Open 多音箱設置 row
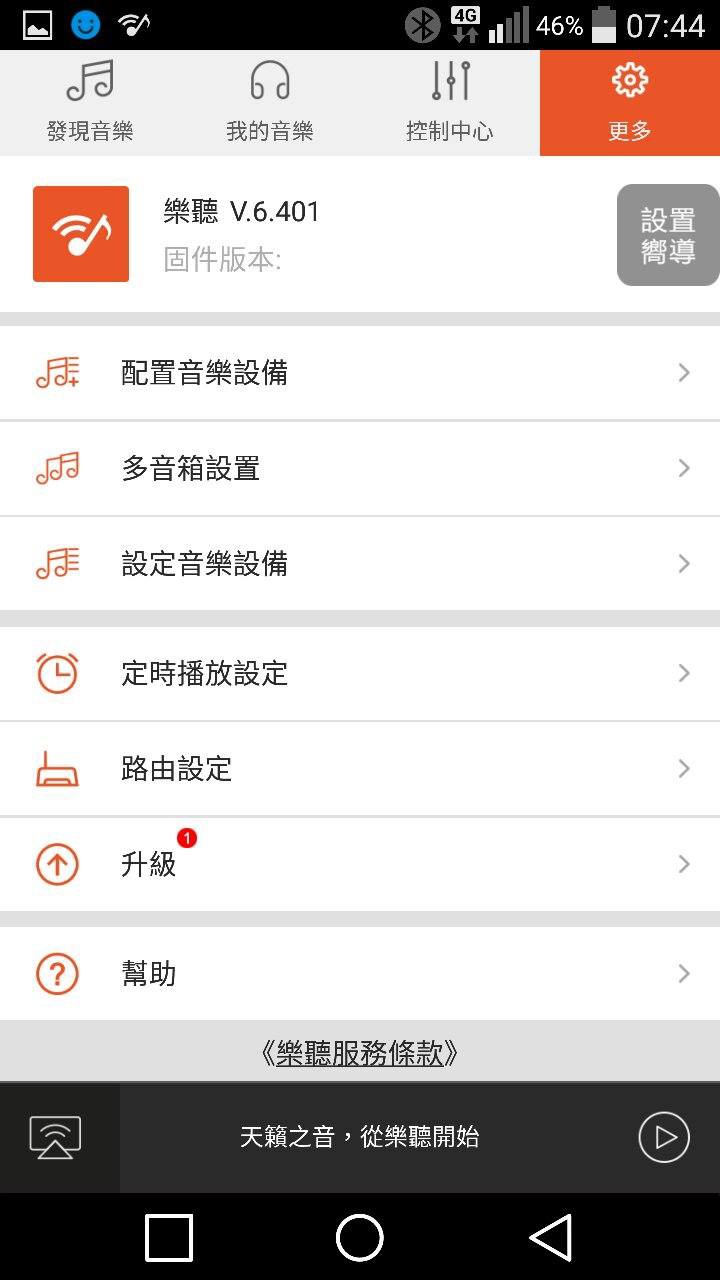The height and width of the screenshot is (1280, 720). (x=360, y=468)
